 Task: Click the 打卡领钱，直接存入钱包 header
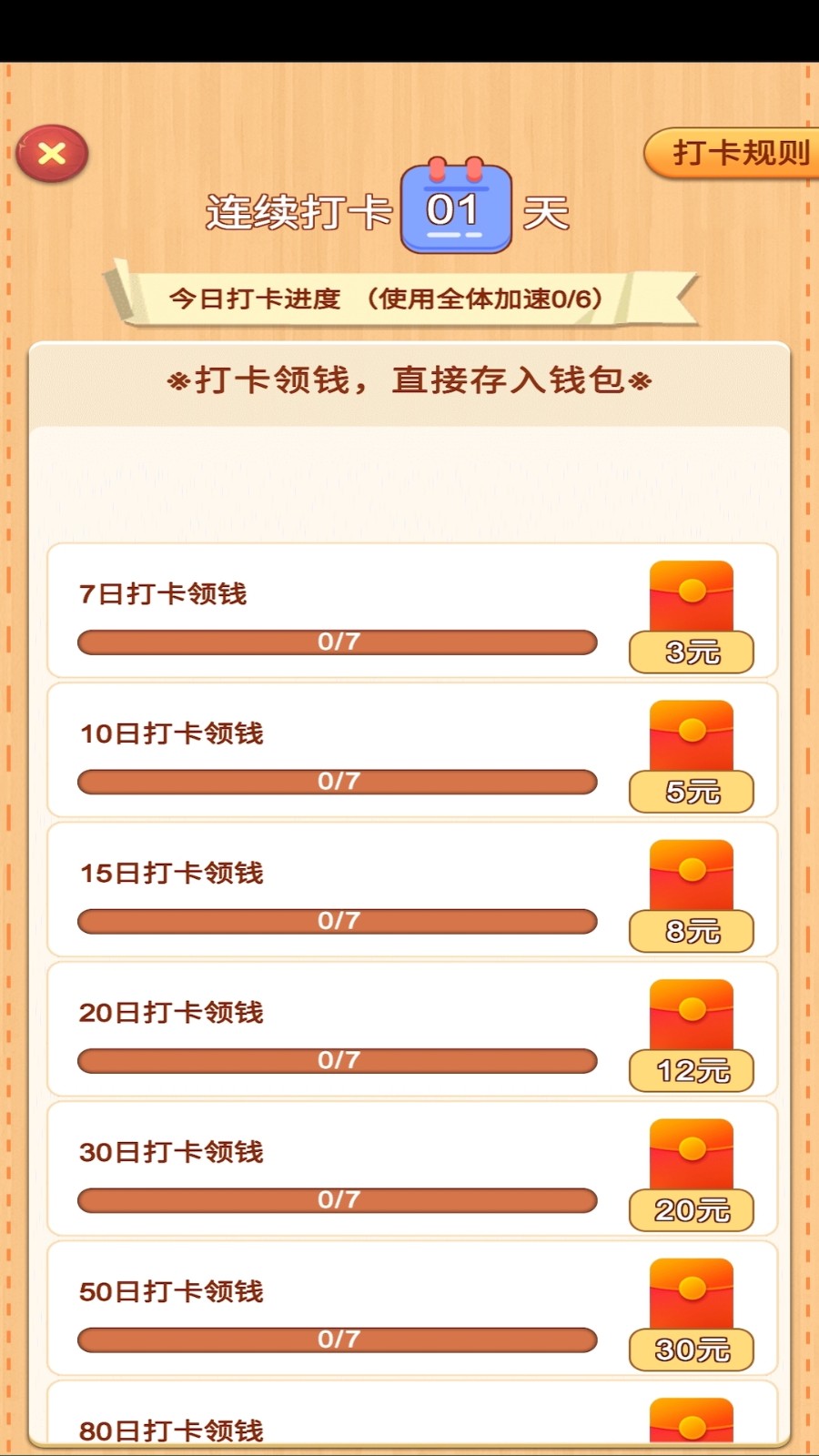pyautogui.click(x=409, y=379)
